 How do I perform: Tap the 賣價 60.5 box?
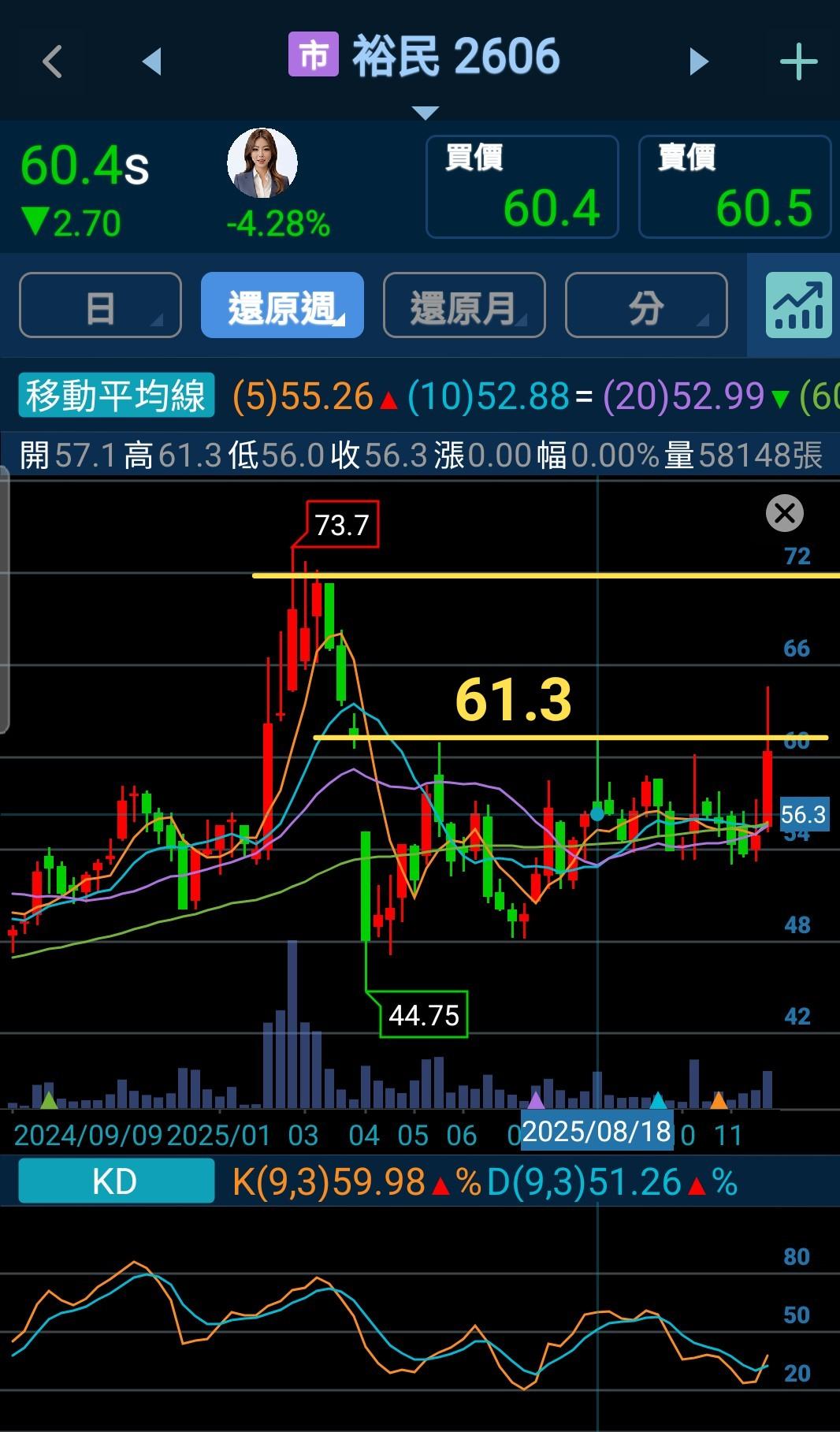[x=734, y=188]
